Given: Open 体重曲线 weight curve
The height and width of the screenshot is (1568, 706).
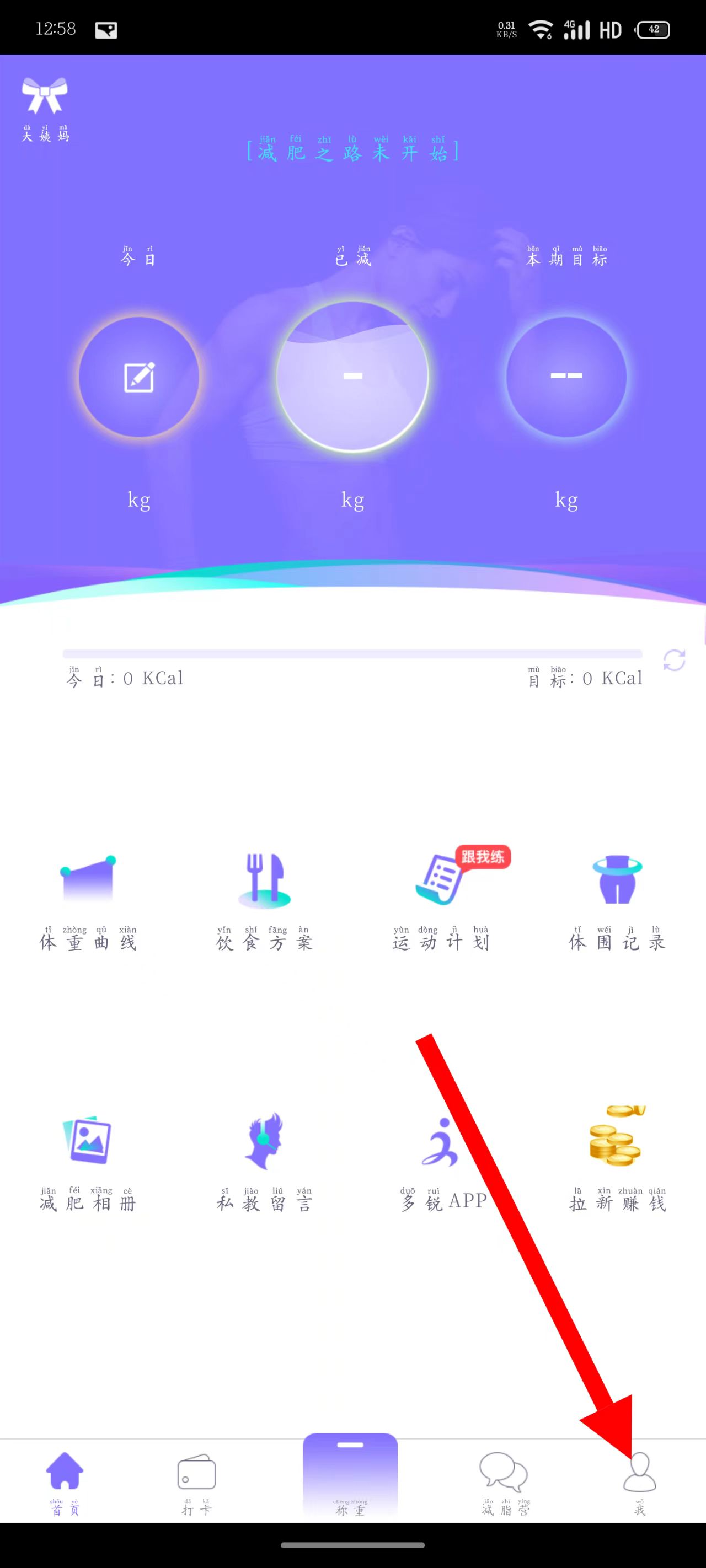Looking at the screenshot, I should (x=88, y=901).
